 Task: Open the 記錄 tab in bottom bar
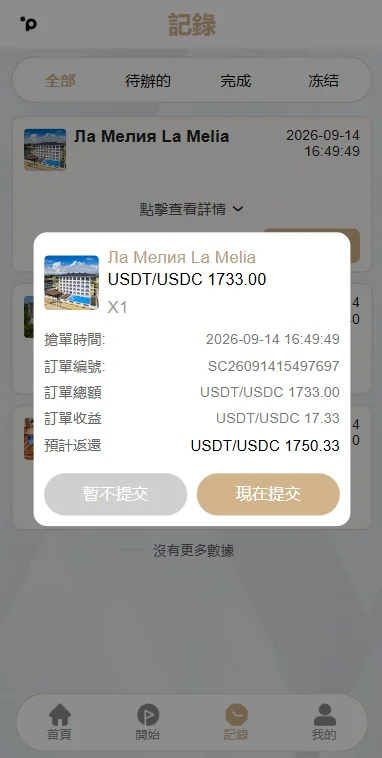coord(236,723)
